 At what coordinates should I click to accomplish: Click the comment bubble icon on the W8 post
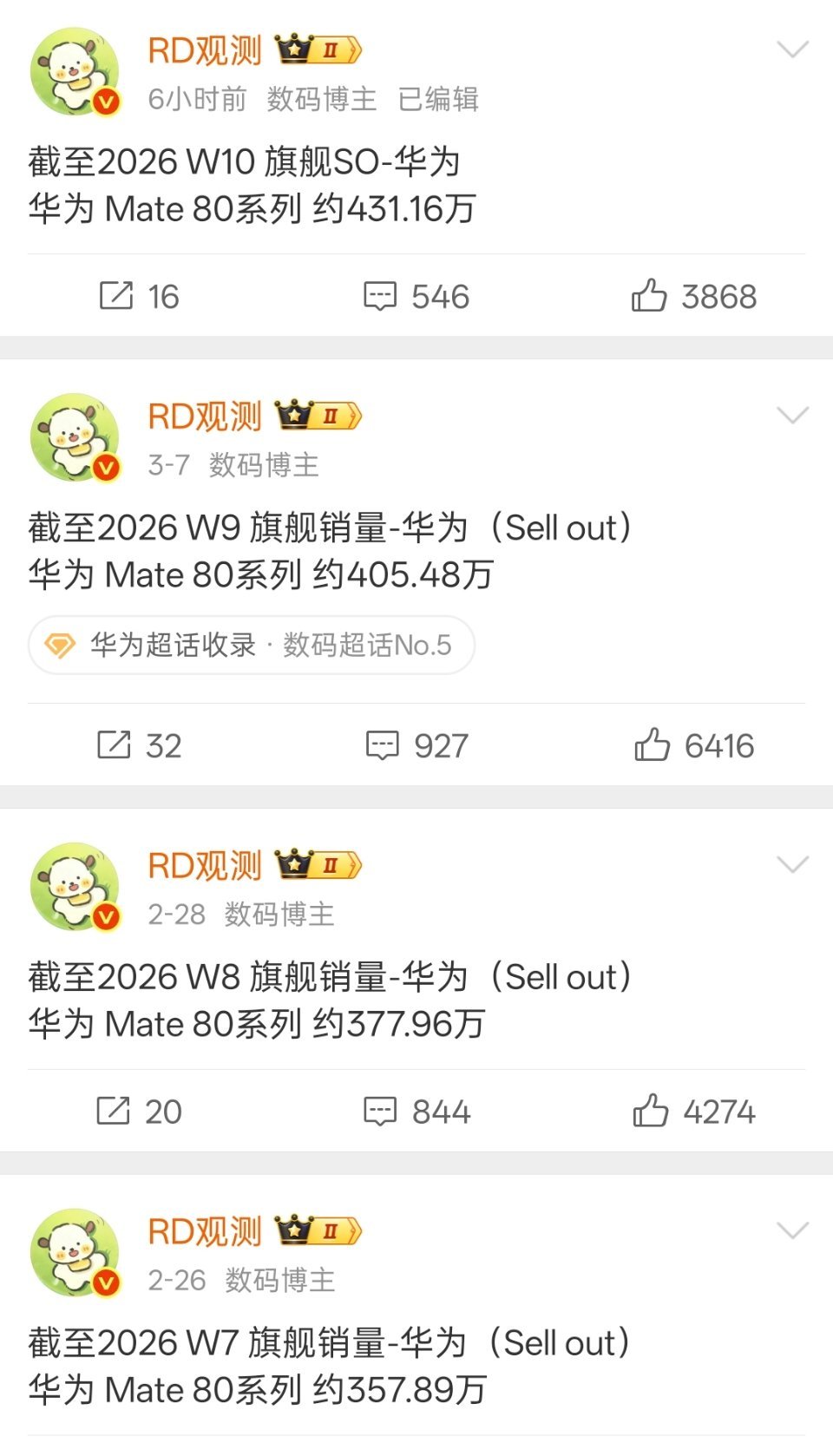click(x=379, y=1111)
